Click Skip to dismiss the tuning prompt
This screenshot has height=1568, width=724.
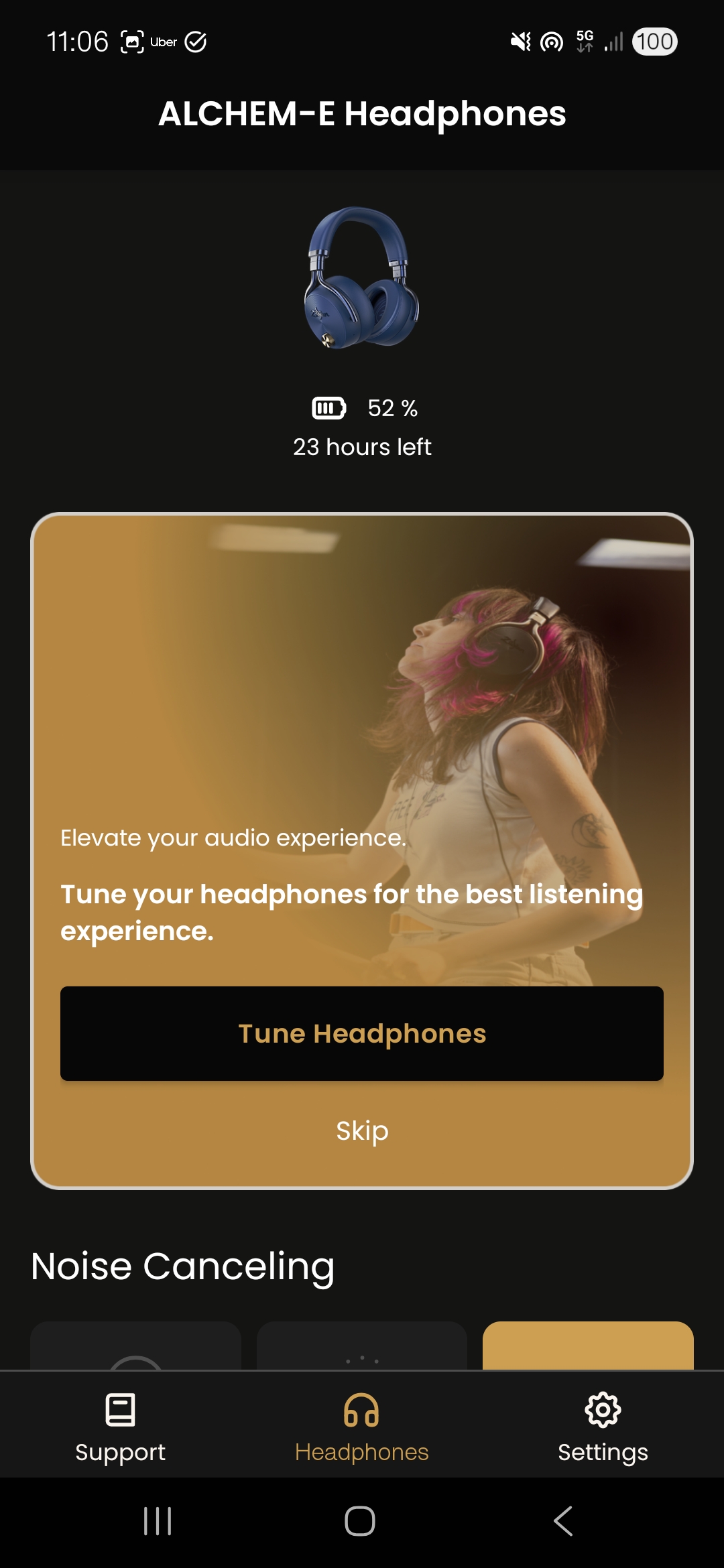click(361, 1131)
